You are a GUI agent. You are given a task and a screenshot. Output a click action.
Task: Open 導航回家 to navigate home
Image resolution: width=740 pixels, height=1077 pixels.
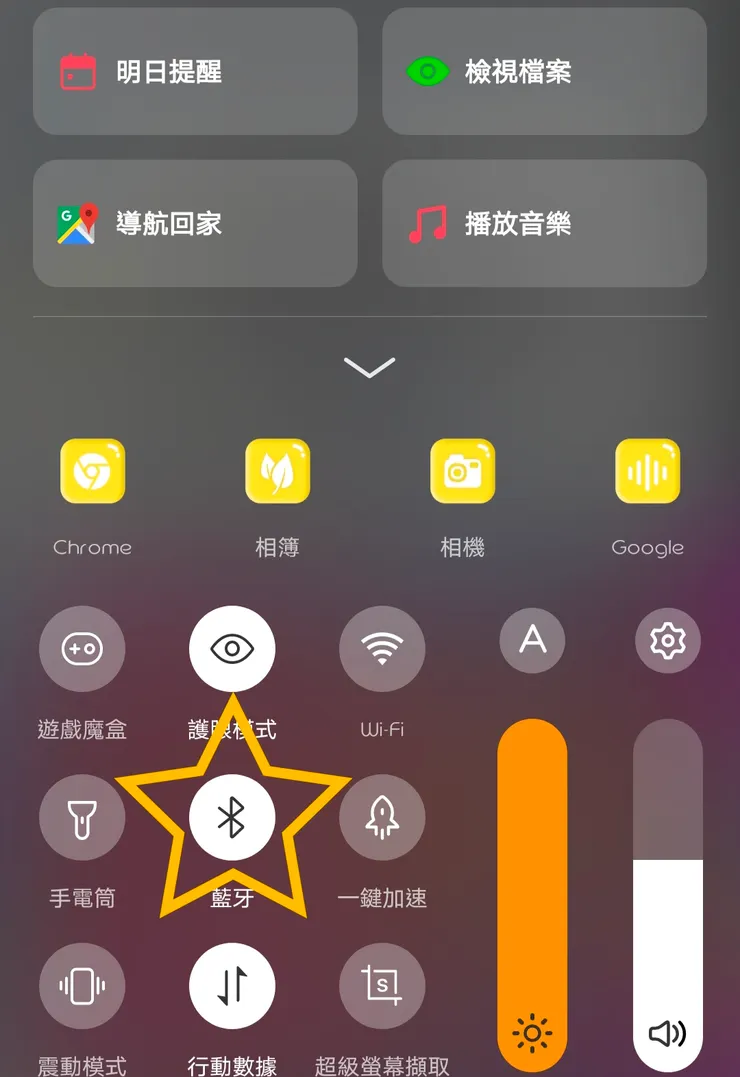(194, 222)
